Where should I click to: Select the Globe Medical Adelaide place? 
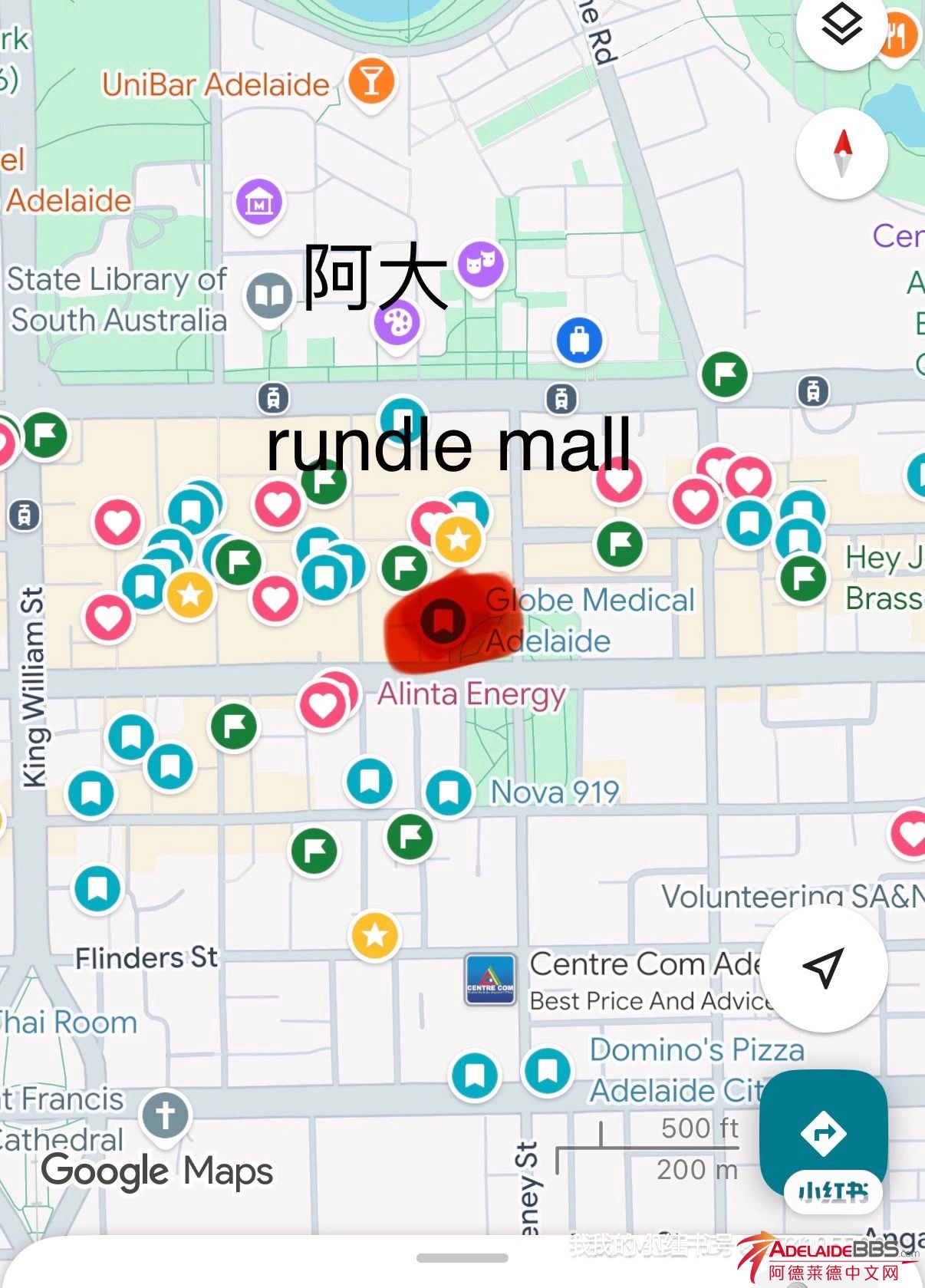443,620
